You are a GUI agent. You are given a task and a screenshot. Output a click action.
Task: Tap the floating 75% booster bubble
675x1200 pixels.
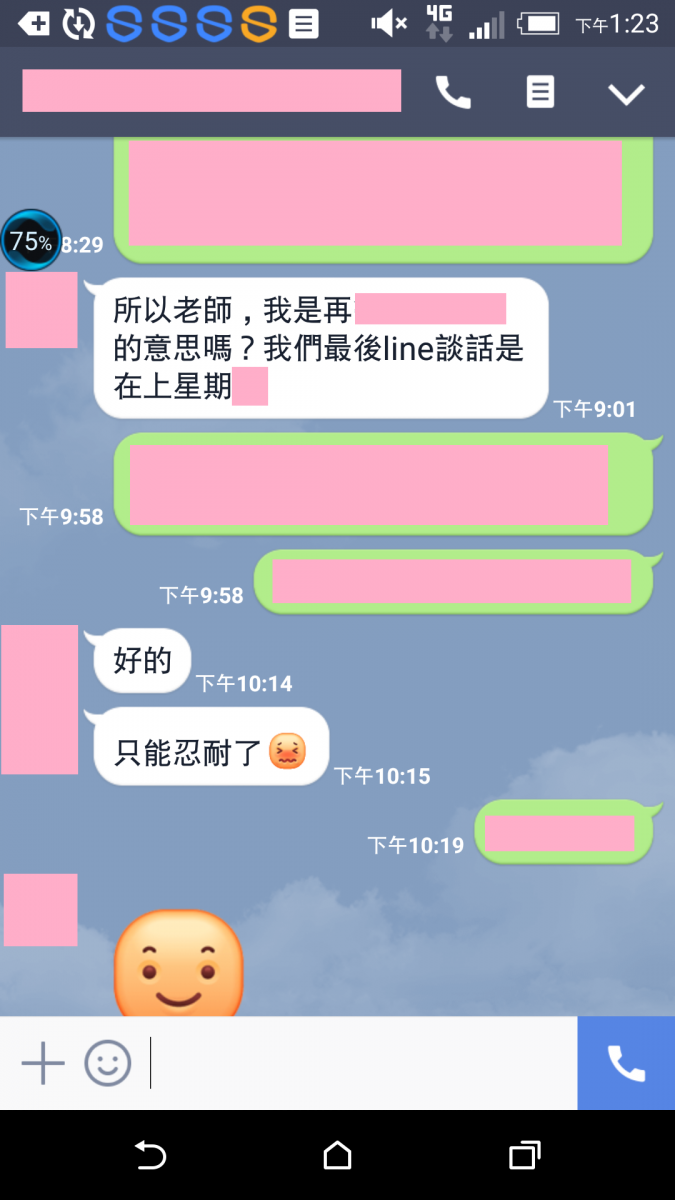point(30,240)
